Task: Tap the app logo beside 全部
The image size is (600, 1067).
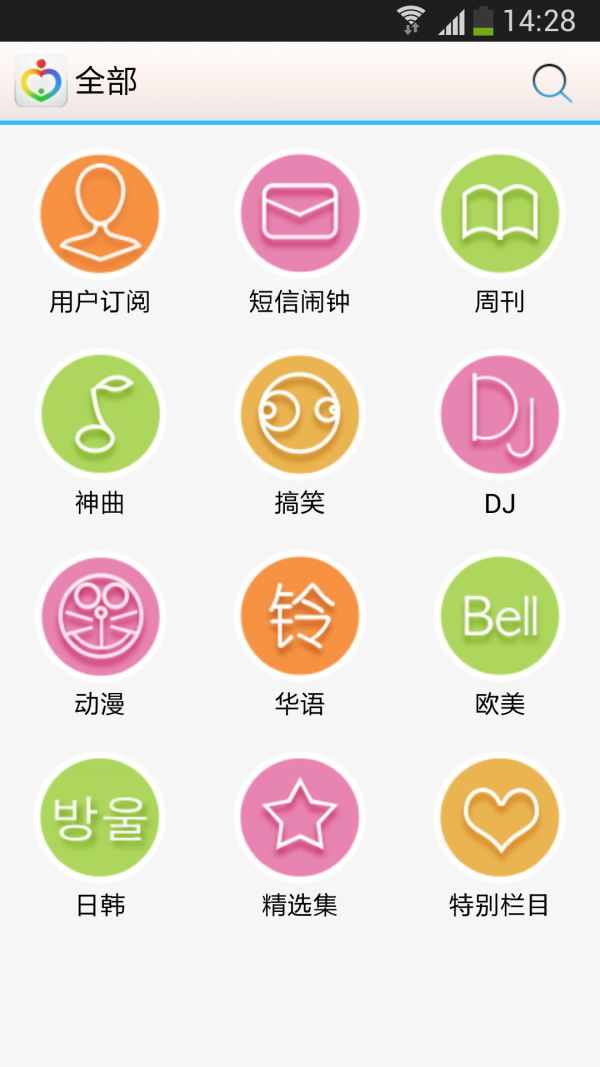Action: click(41, 81)
